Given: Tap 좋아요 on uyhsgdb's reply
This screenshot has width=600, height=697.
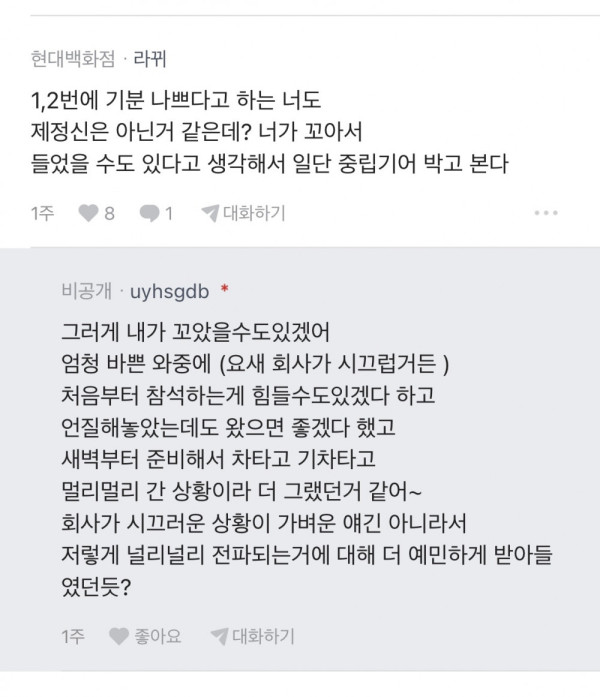Looking at the screenshot, I should (147, 636).
